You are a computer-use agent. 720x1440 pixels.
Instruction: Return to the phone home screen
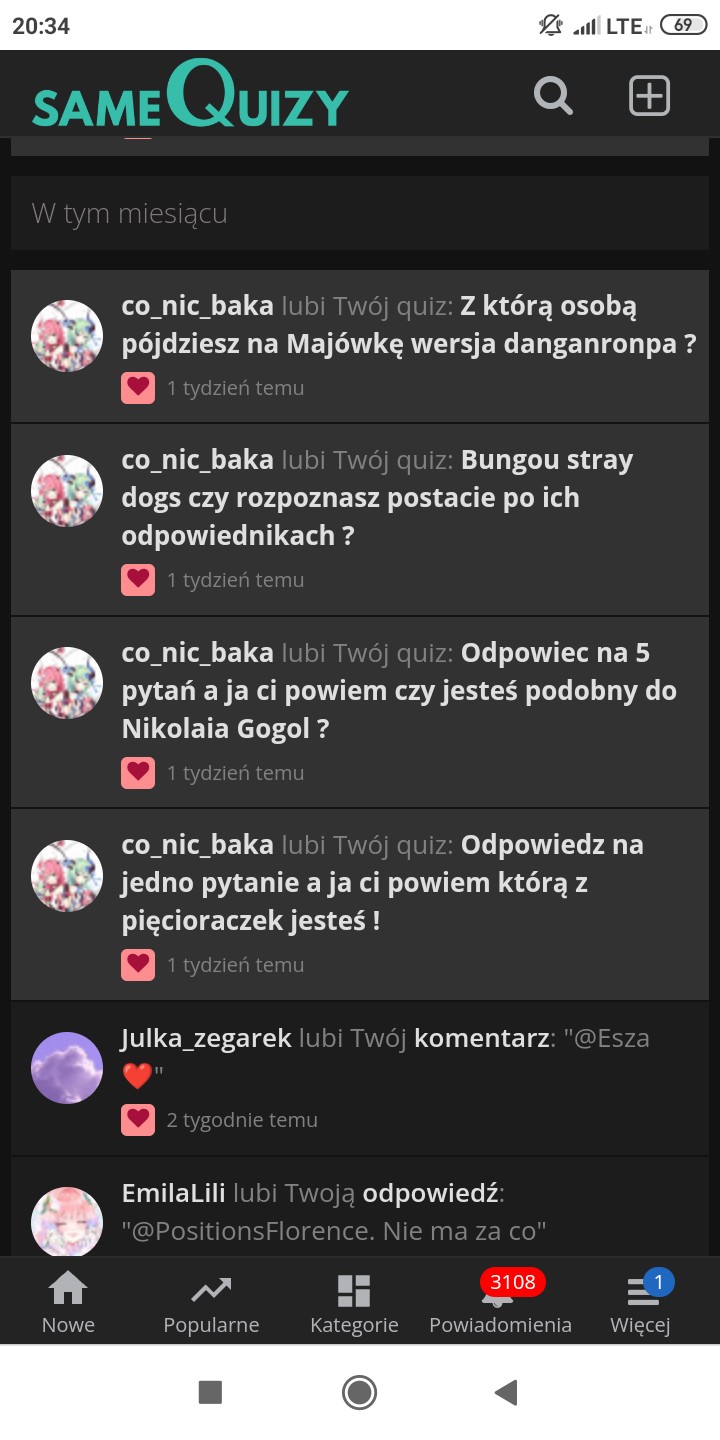pos(359,1392)
